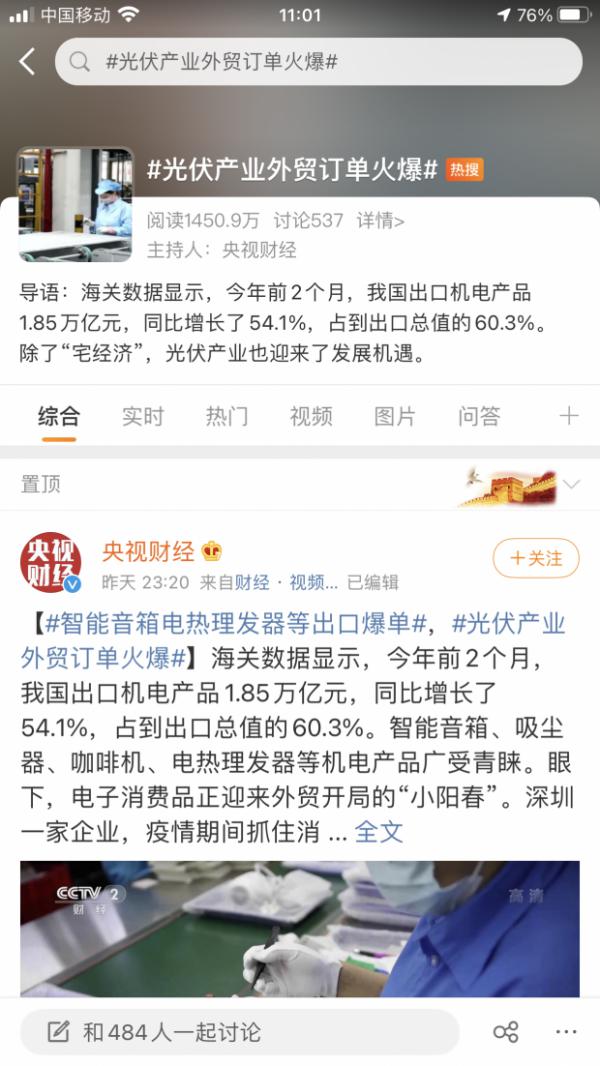Image resolution: width=600 pixels, height=1066 pixels.
Task: Switch to the 图片 tab
Action: [x=394, y=416]
